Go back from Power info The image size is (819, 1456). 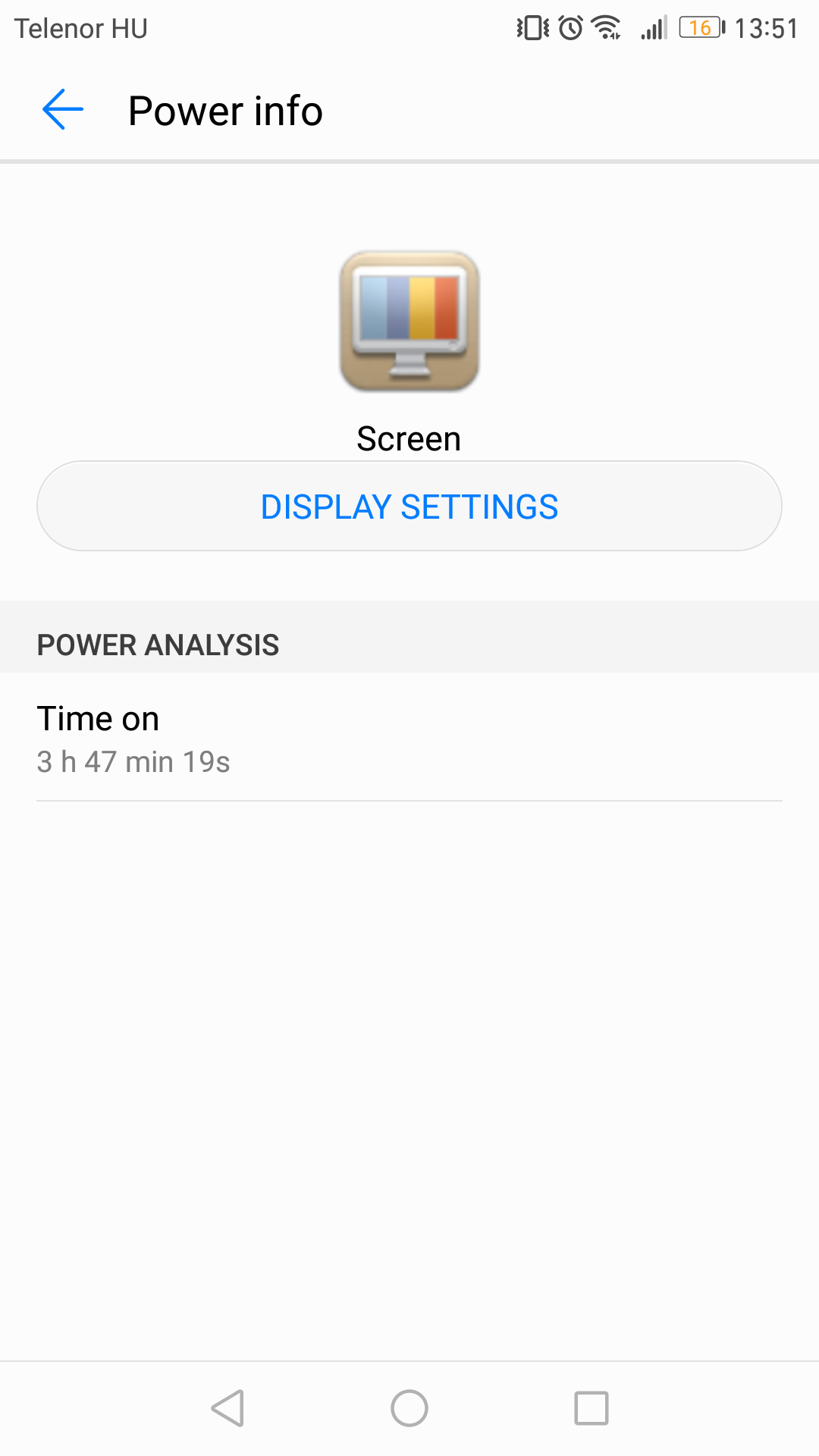[63, 110]
